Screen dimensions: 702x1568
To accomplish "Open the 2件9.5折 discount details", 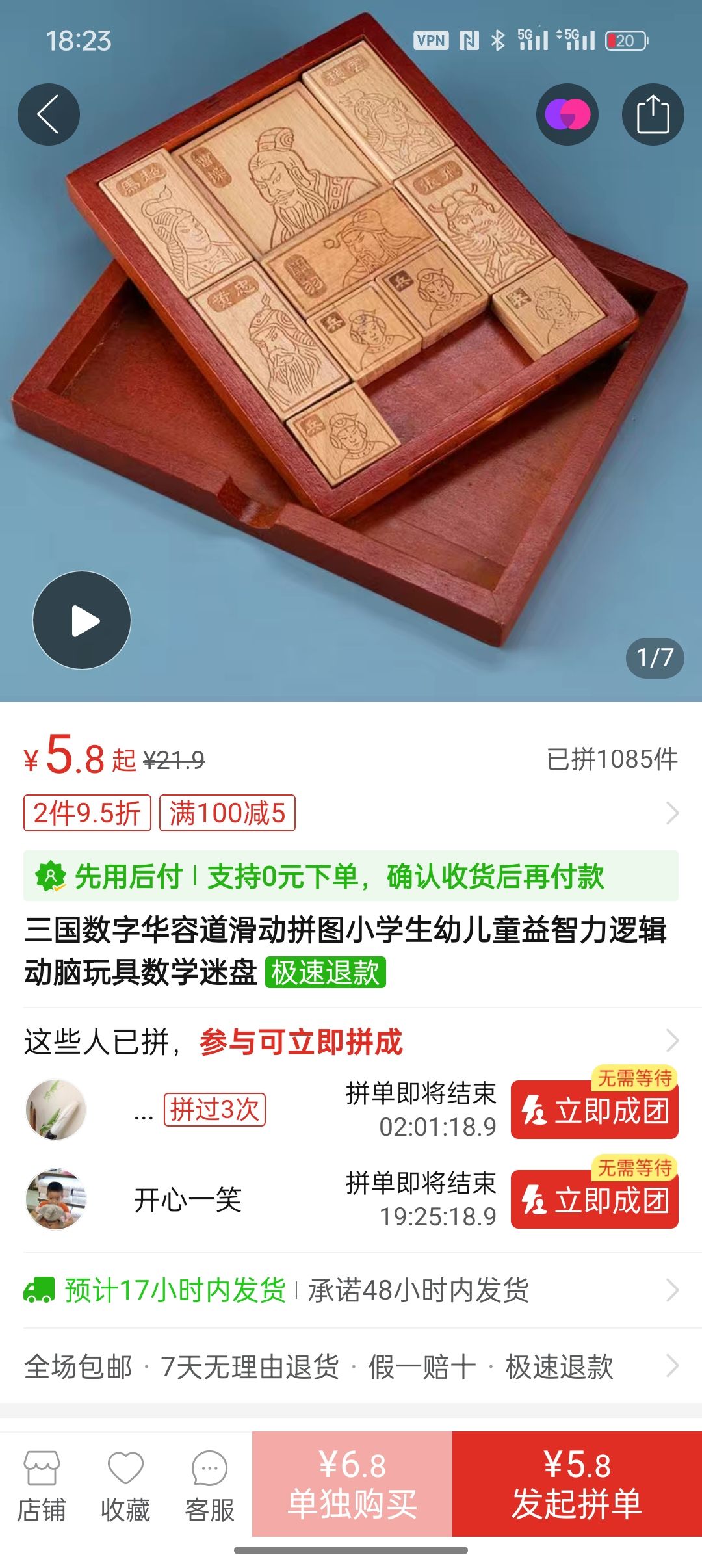I will tap(88, 813).
